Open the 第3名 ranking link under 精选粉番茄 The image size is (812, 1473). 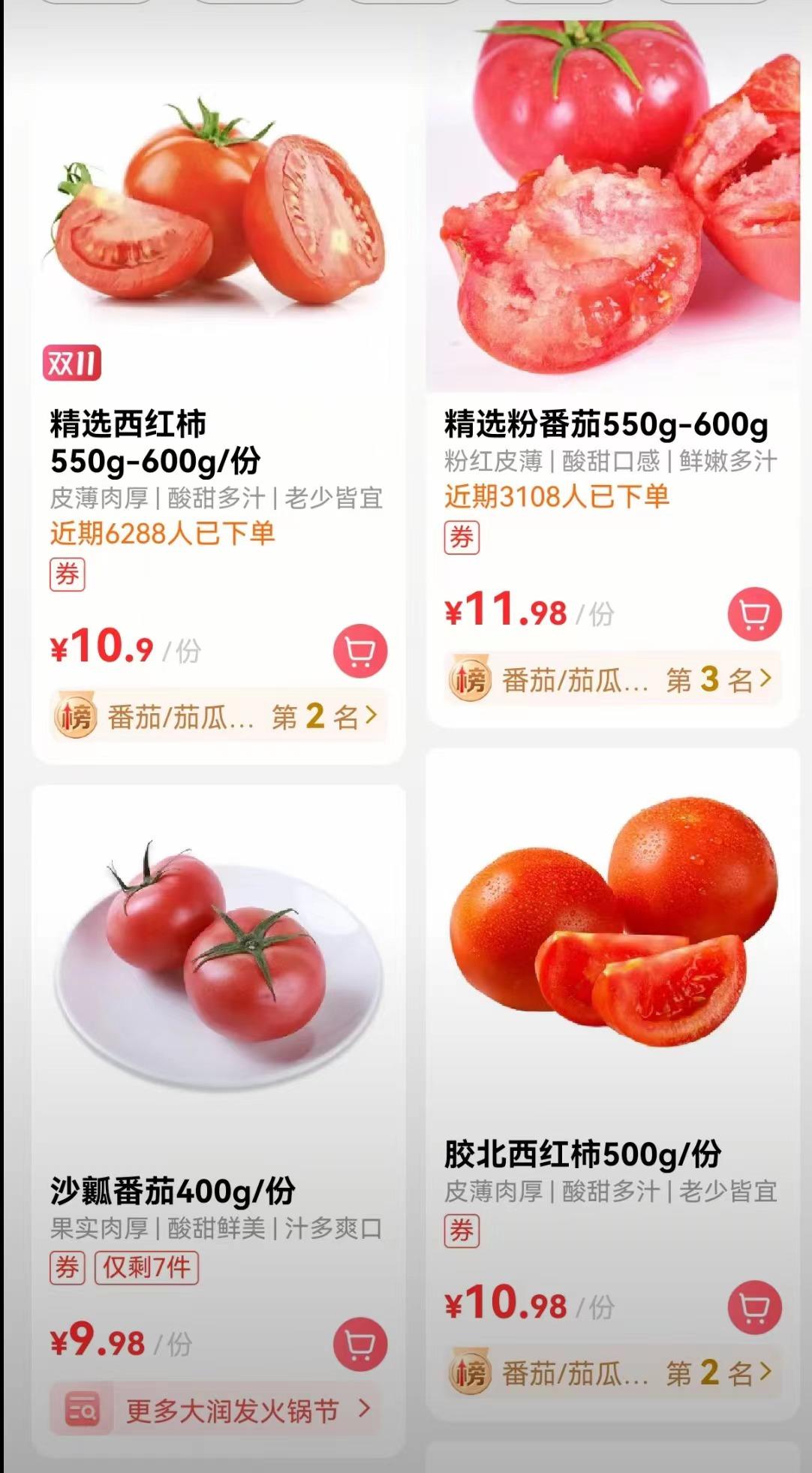612,680
